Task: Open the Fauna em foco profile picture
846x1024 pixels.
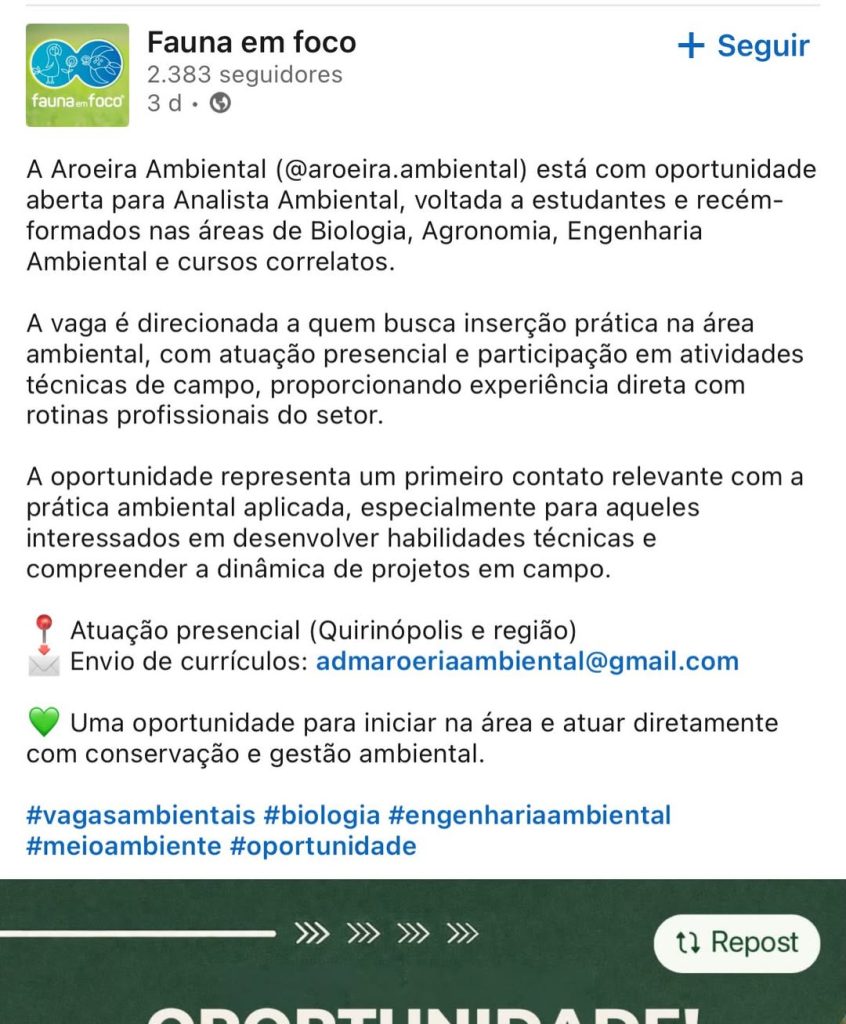Action: 77,75
